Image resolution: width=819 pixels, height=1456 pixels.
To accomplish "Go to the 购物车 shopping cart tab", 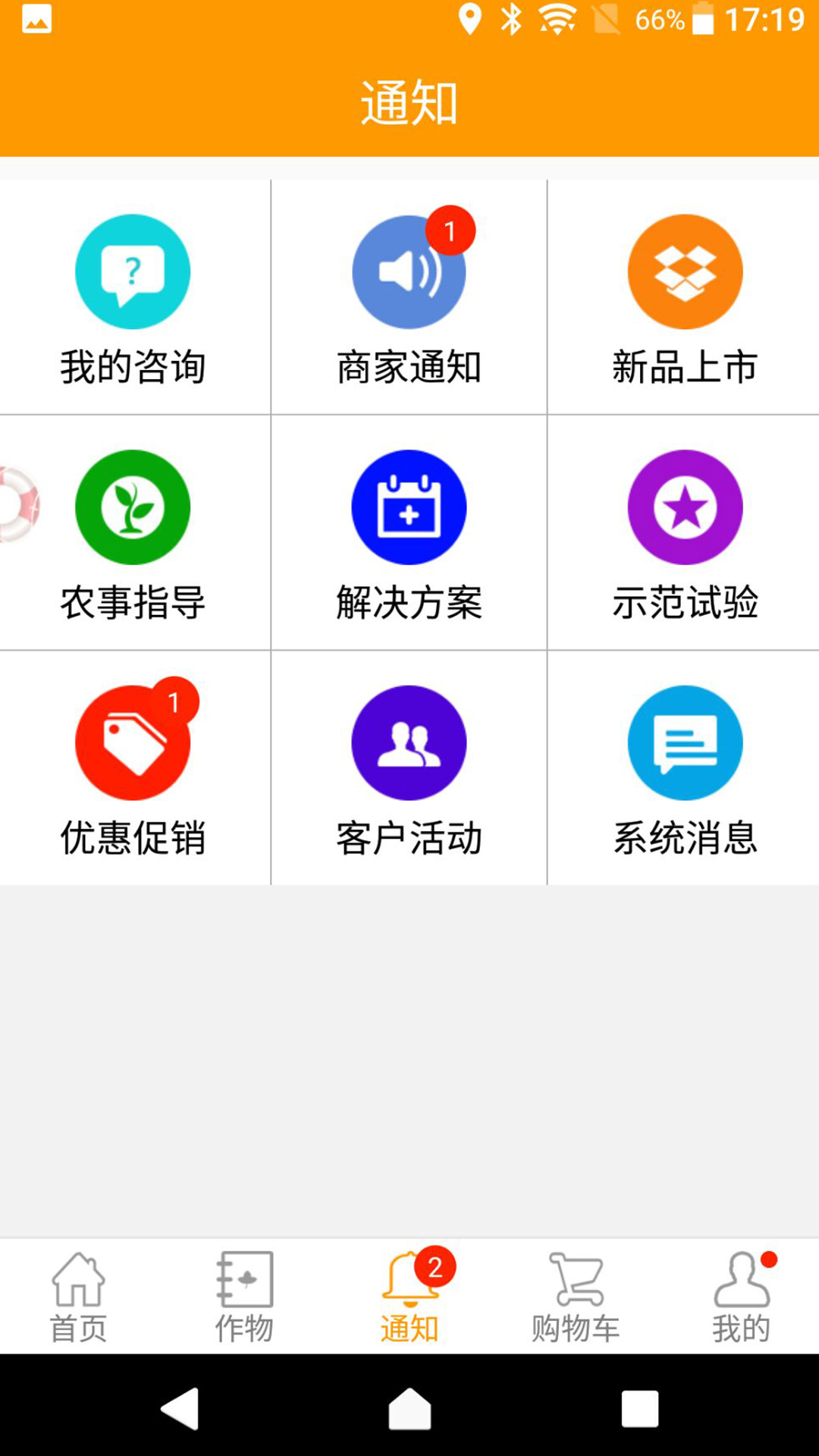I will 576,1297.
